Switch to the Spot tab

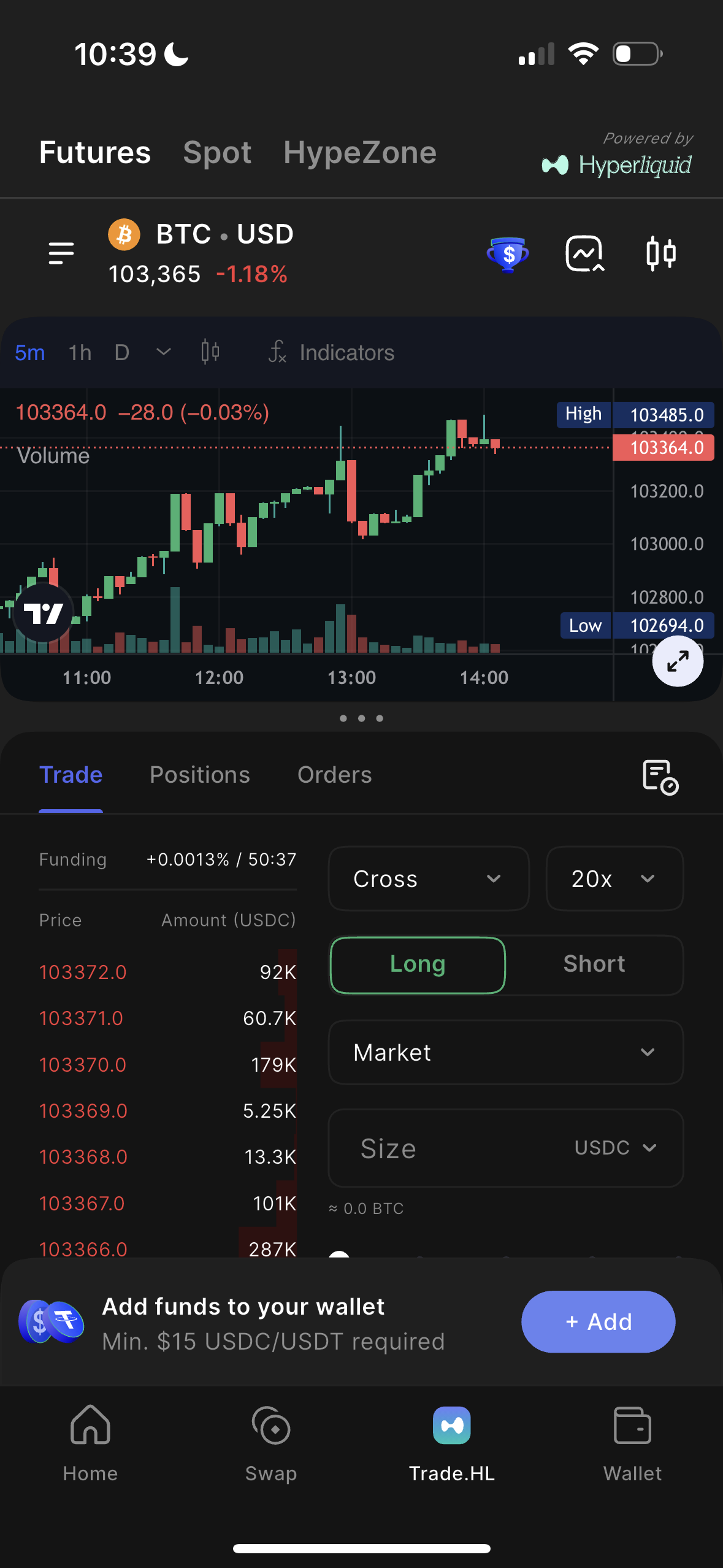point(217,152)
